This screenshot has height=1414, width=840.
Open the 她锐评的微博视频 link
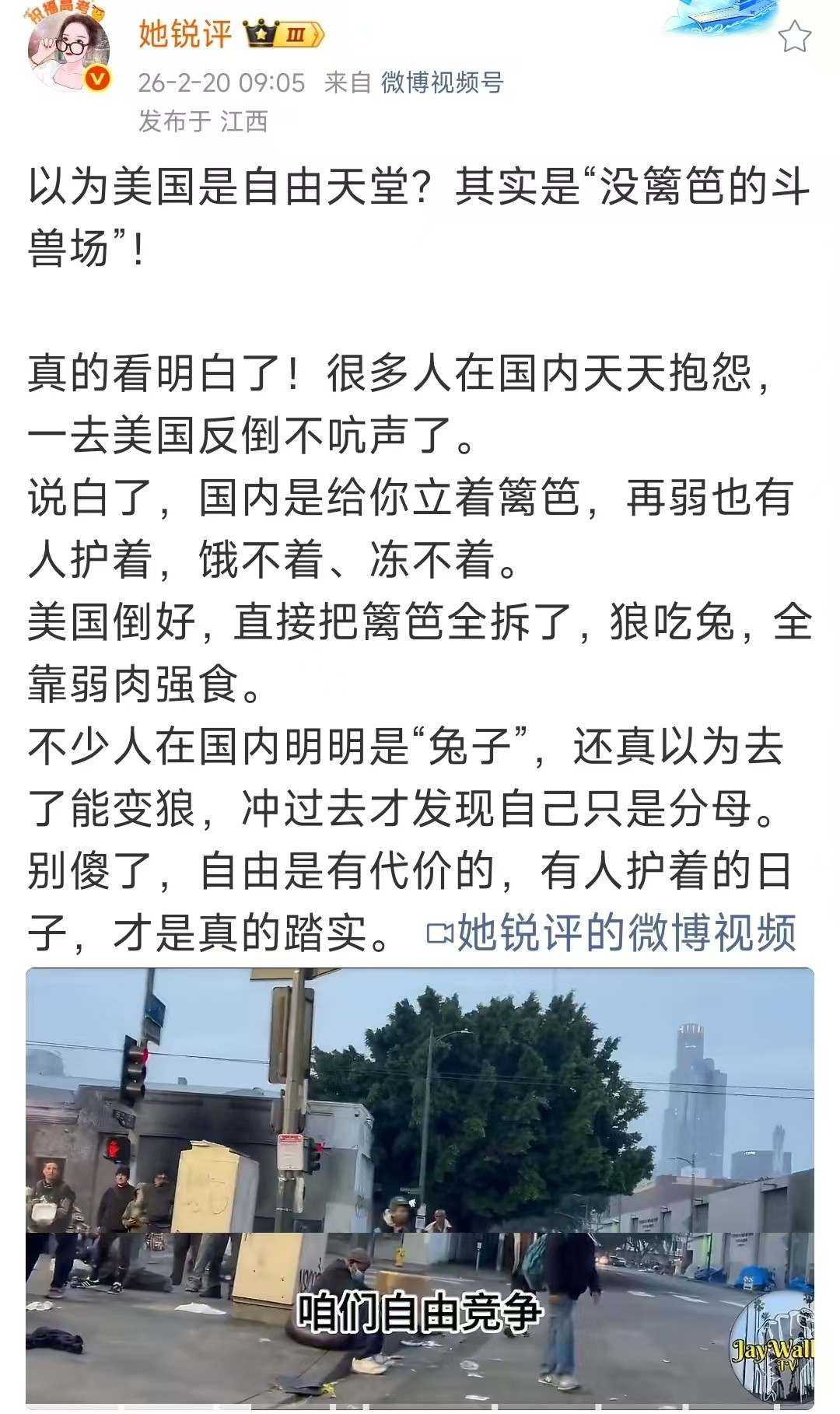coord(613,933)
